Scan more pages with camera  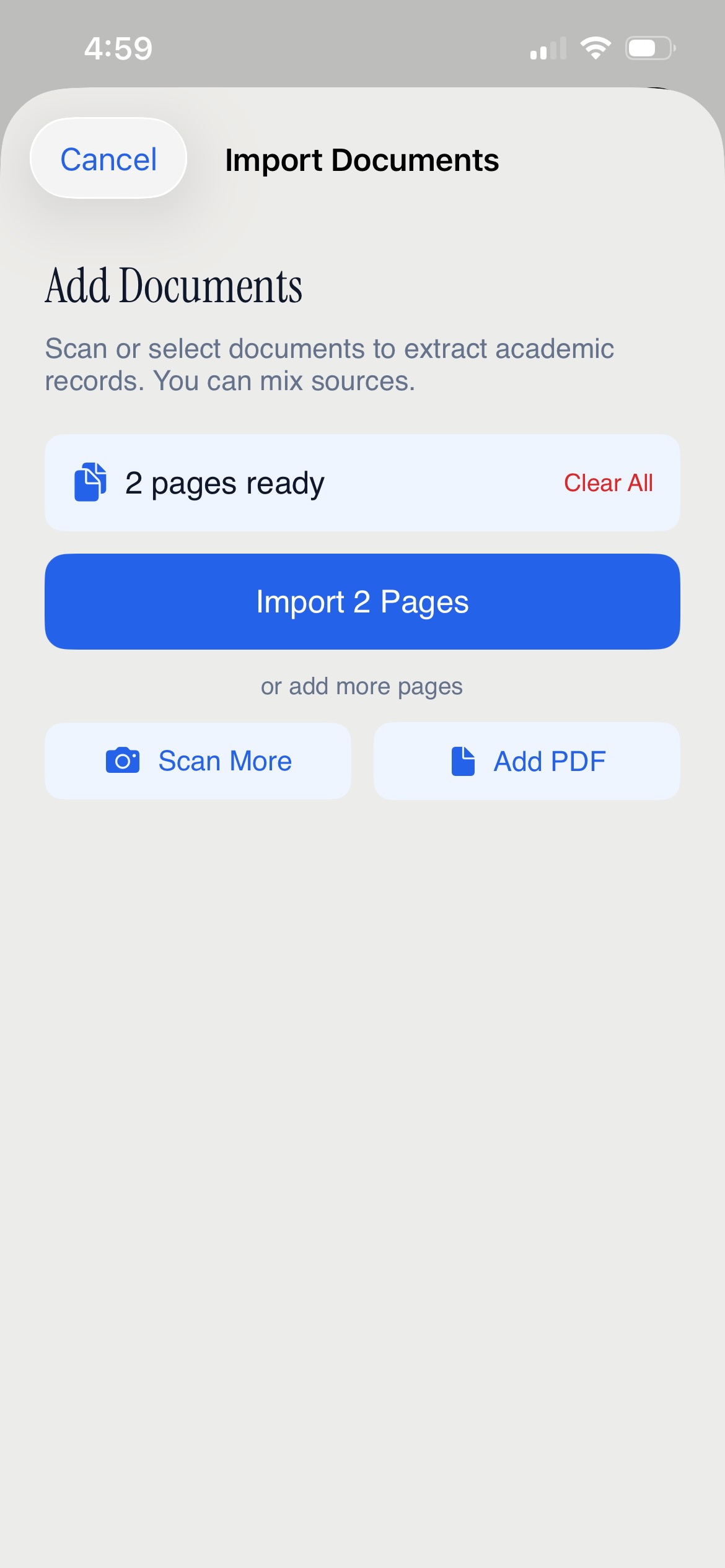click(198, 760)
